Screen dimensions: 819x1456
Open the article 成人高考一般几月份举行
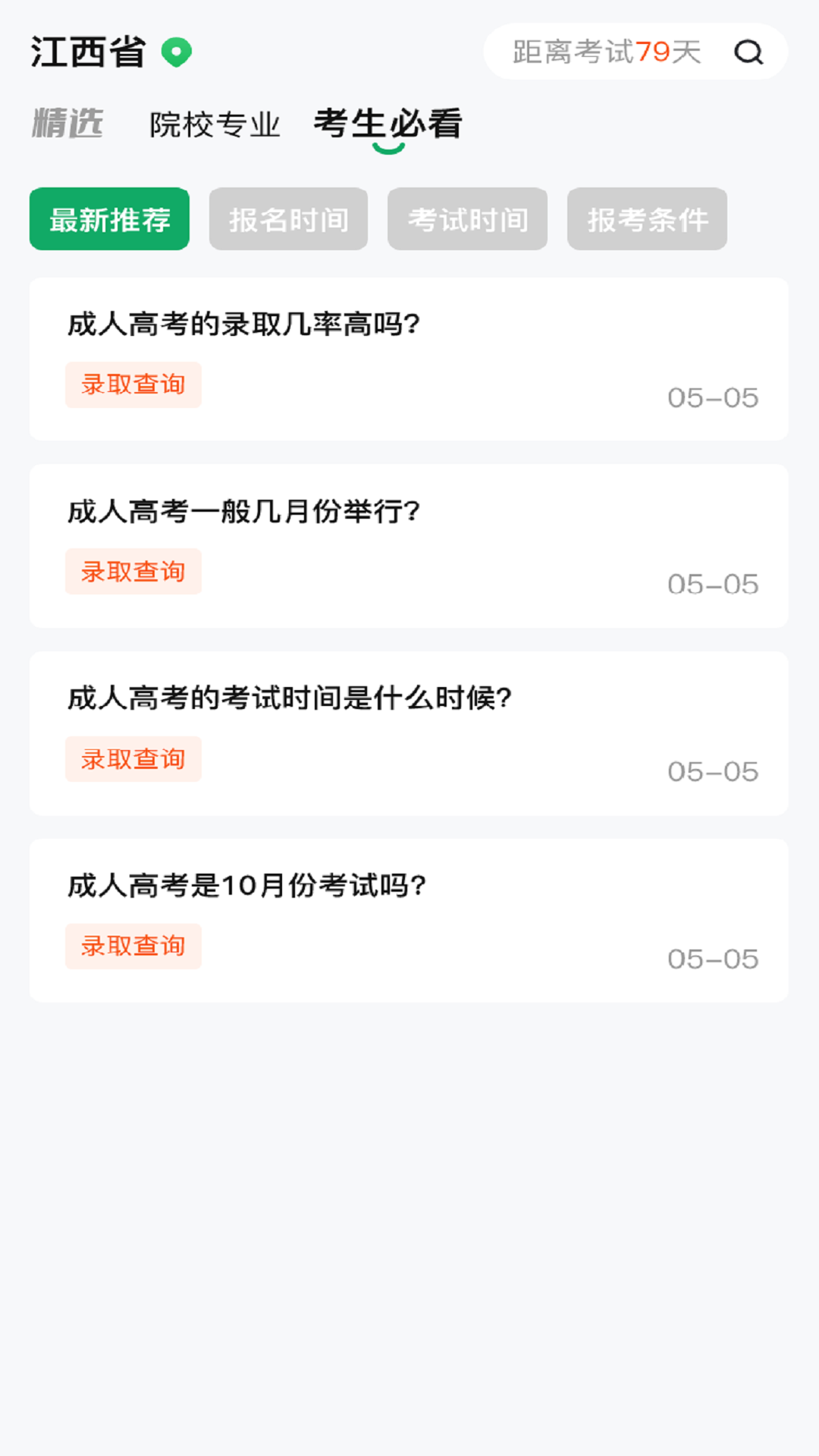pos(244,509)
